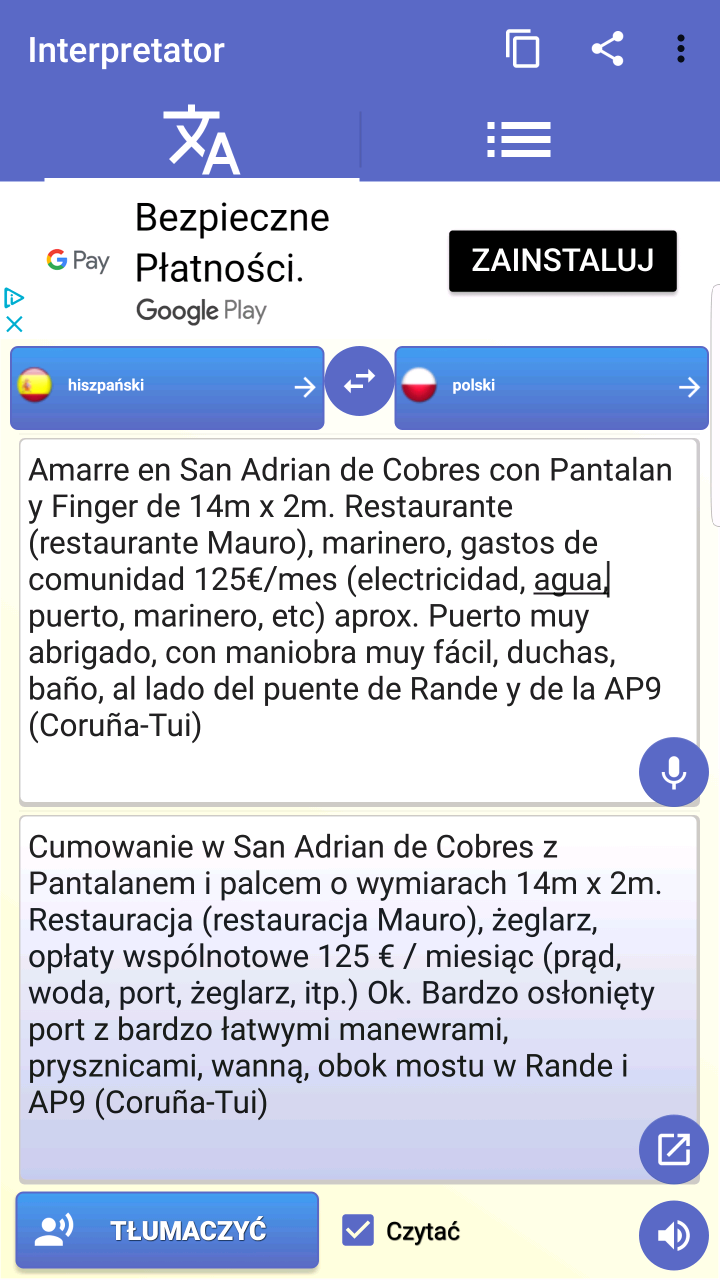This screenshot has height=1280, width=720.
Task: Tap ZAINSTALUJ on the Google Pay ad
Action: (563, 261)
